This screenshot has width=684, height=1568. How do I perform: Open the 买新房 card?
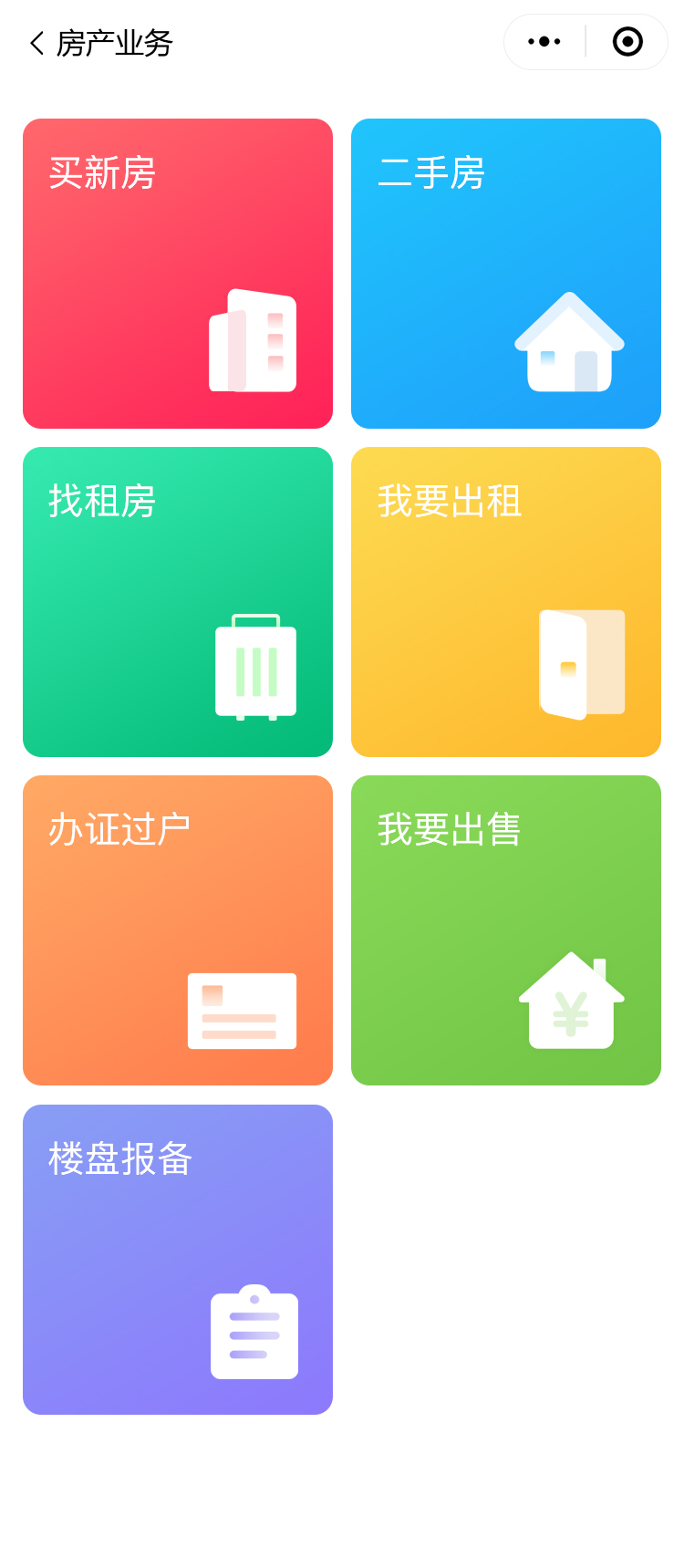(178, 274)
